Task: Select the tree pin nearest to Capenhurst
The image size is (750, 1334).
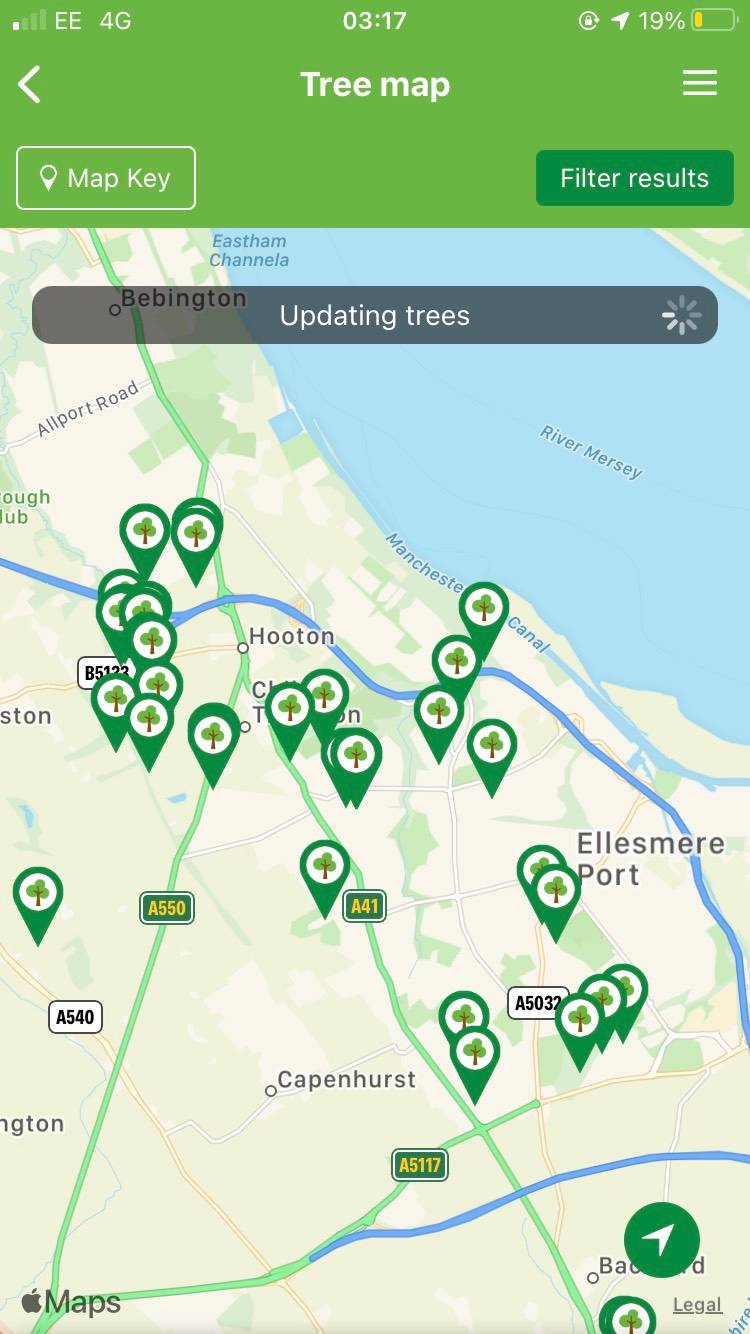Action: [475, 1053]
